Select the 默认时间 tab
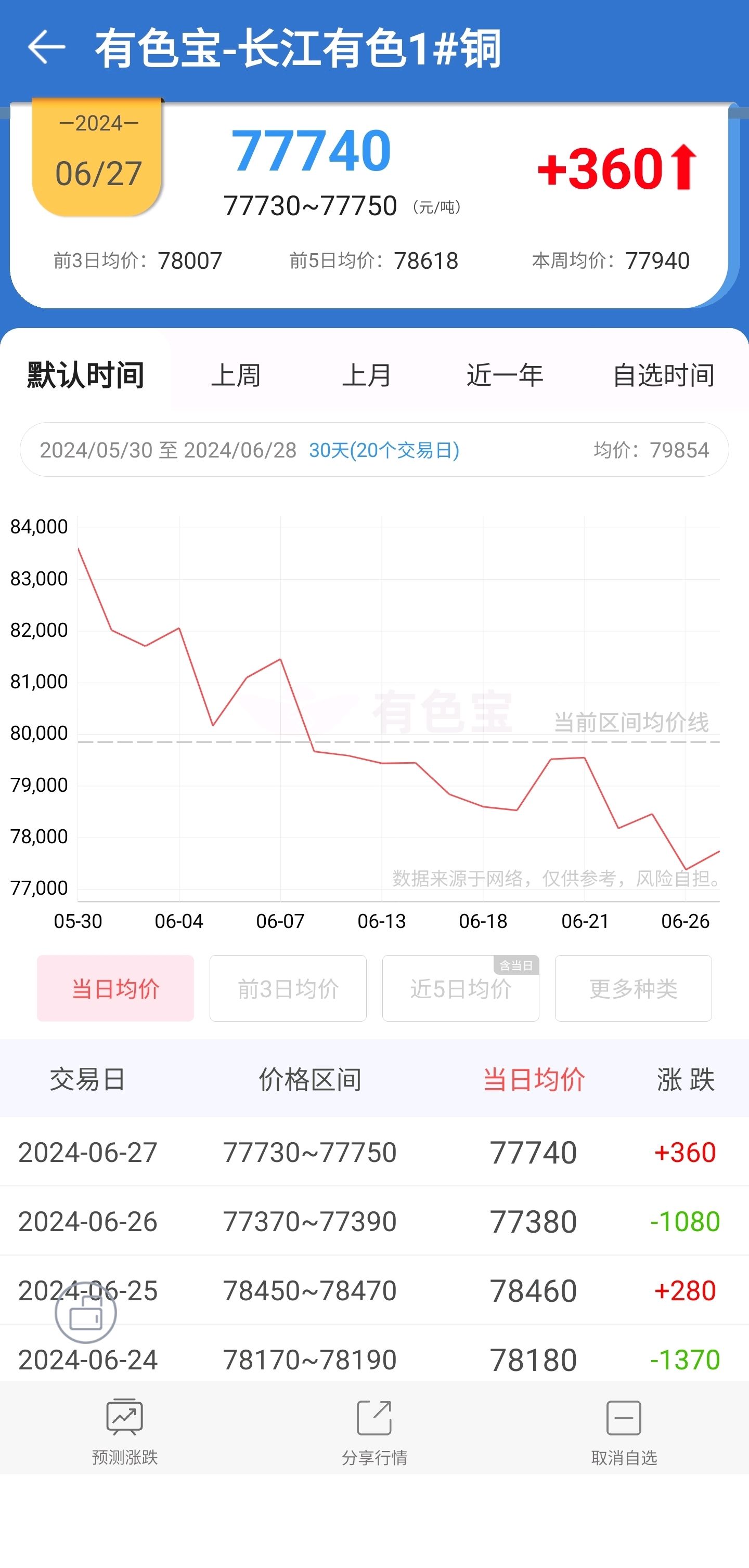 (x=85, y=374)
